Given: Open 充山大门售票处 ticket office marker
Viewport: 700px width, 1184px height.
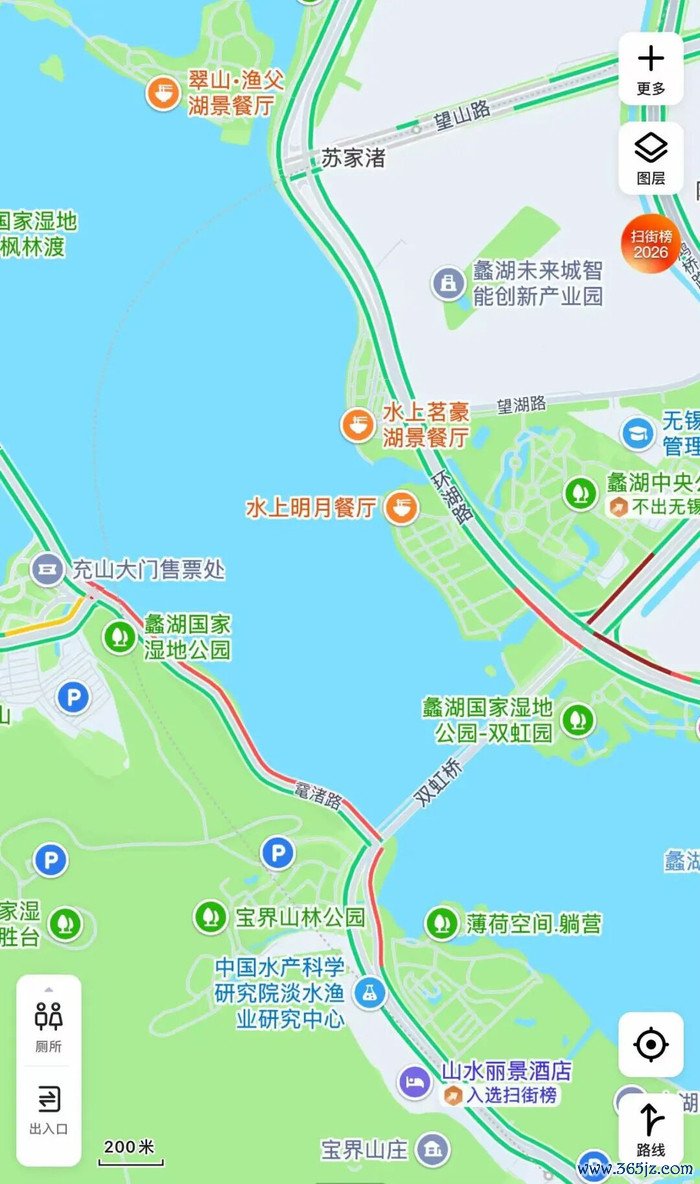Looking at the screenshot, I should click(47, 570).
